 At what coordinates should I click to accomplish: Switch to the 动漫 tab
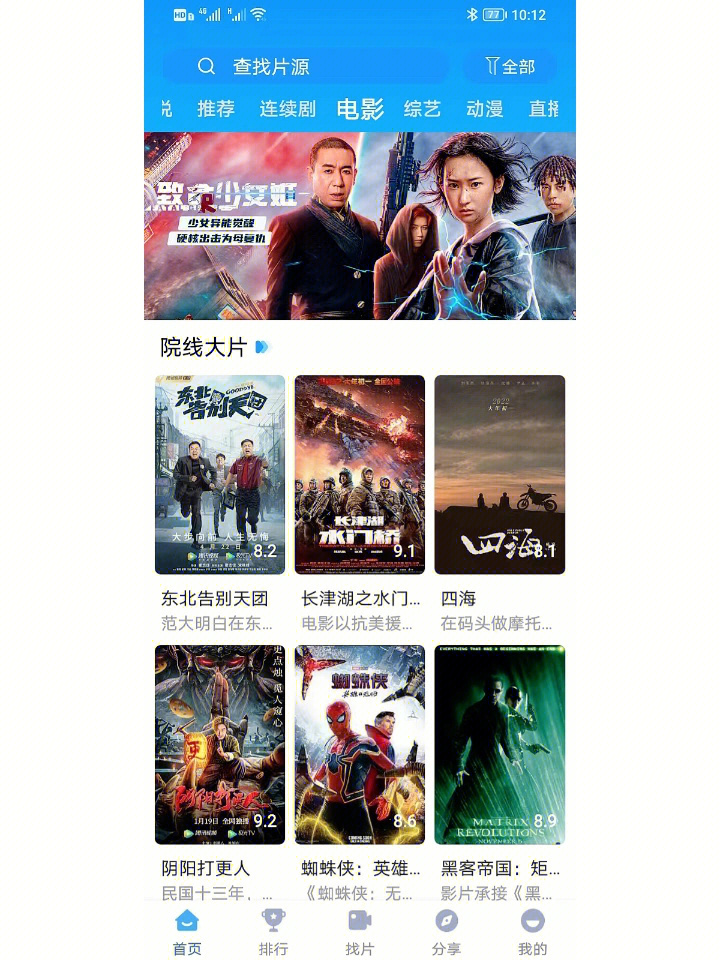pos(484,109)
